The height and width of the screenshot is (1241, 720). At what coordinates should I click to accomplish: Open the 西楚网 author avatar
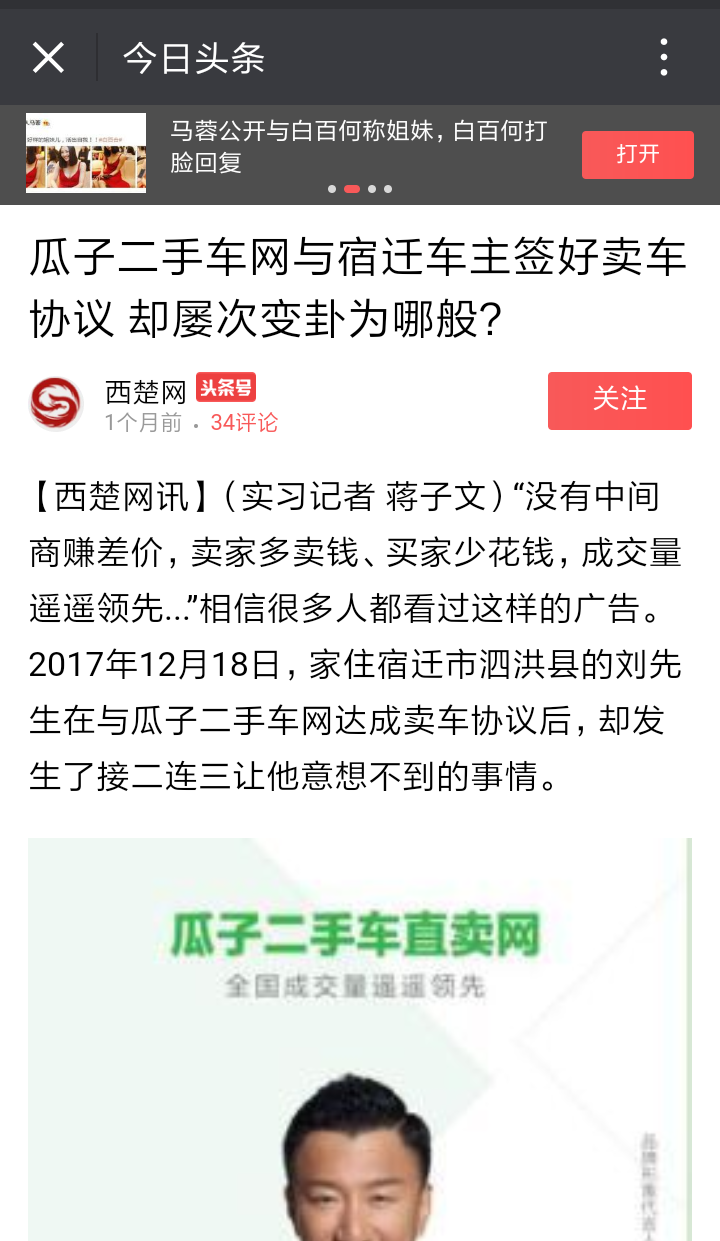(x=56, y=403)
